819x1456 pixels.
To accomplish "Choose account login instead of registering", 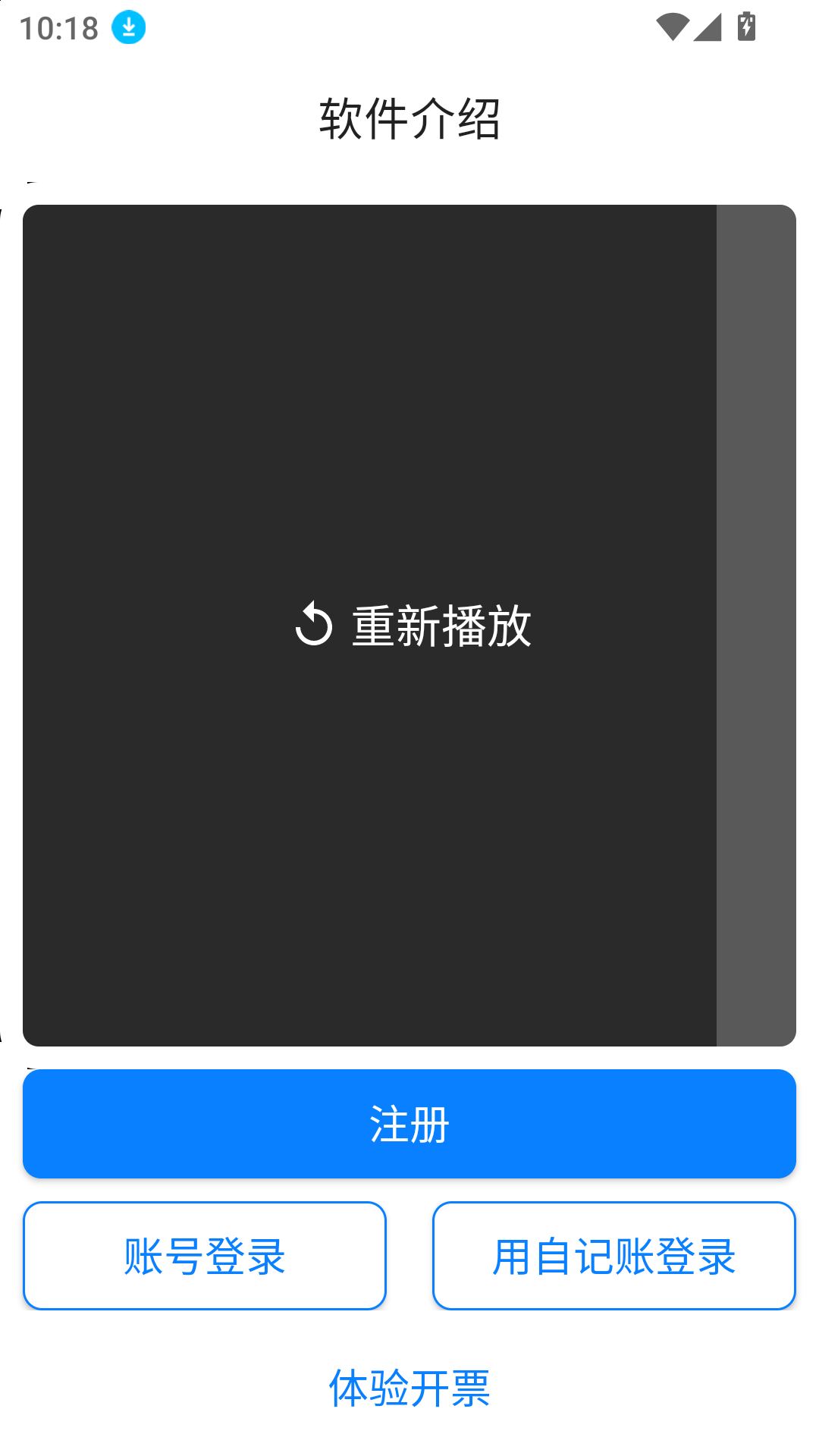I will (204, 1255).
